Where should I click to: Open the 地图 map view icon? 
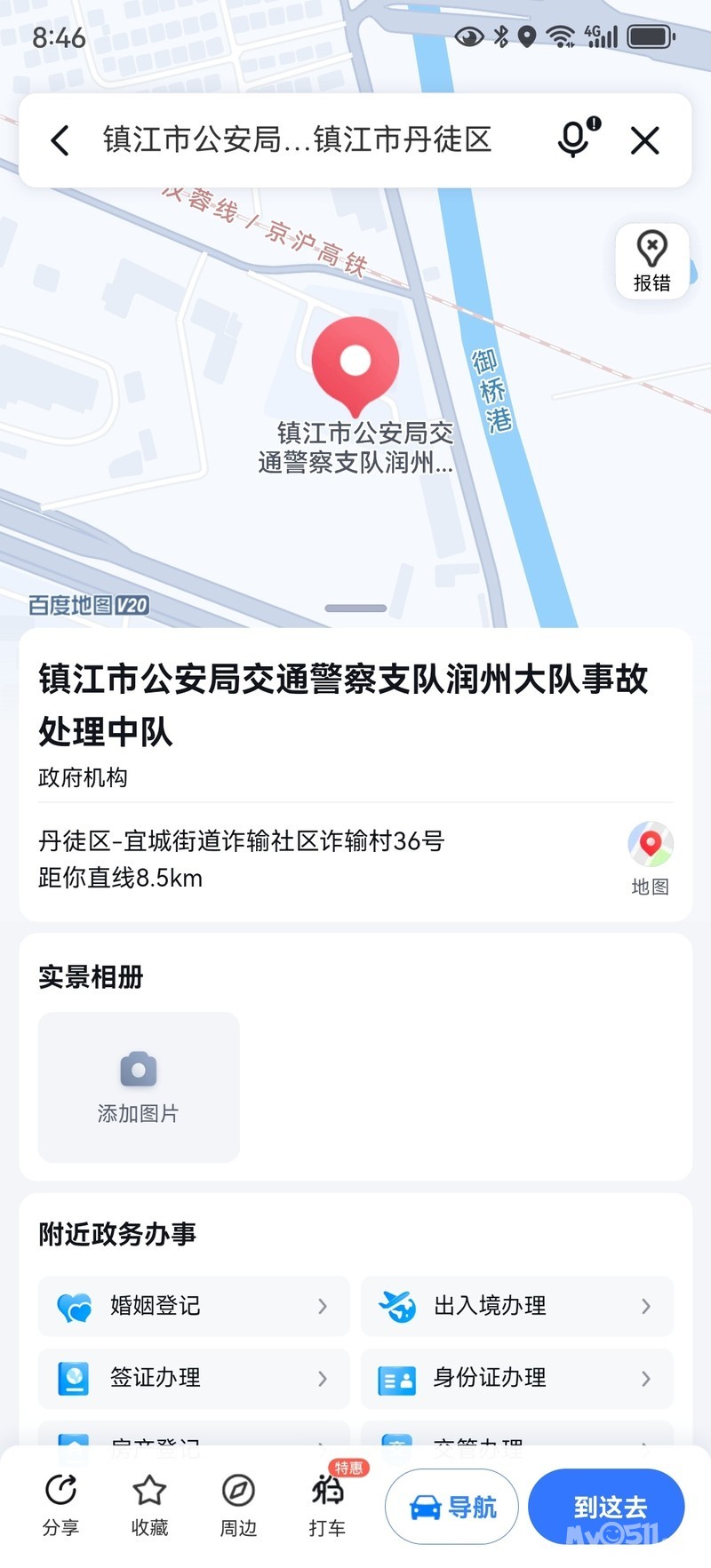pyautogui.click(x=651, y=858)
